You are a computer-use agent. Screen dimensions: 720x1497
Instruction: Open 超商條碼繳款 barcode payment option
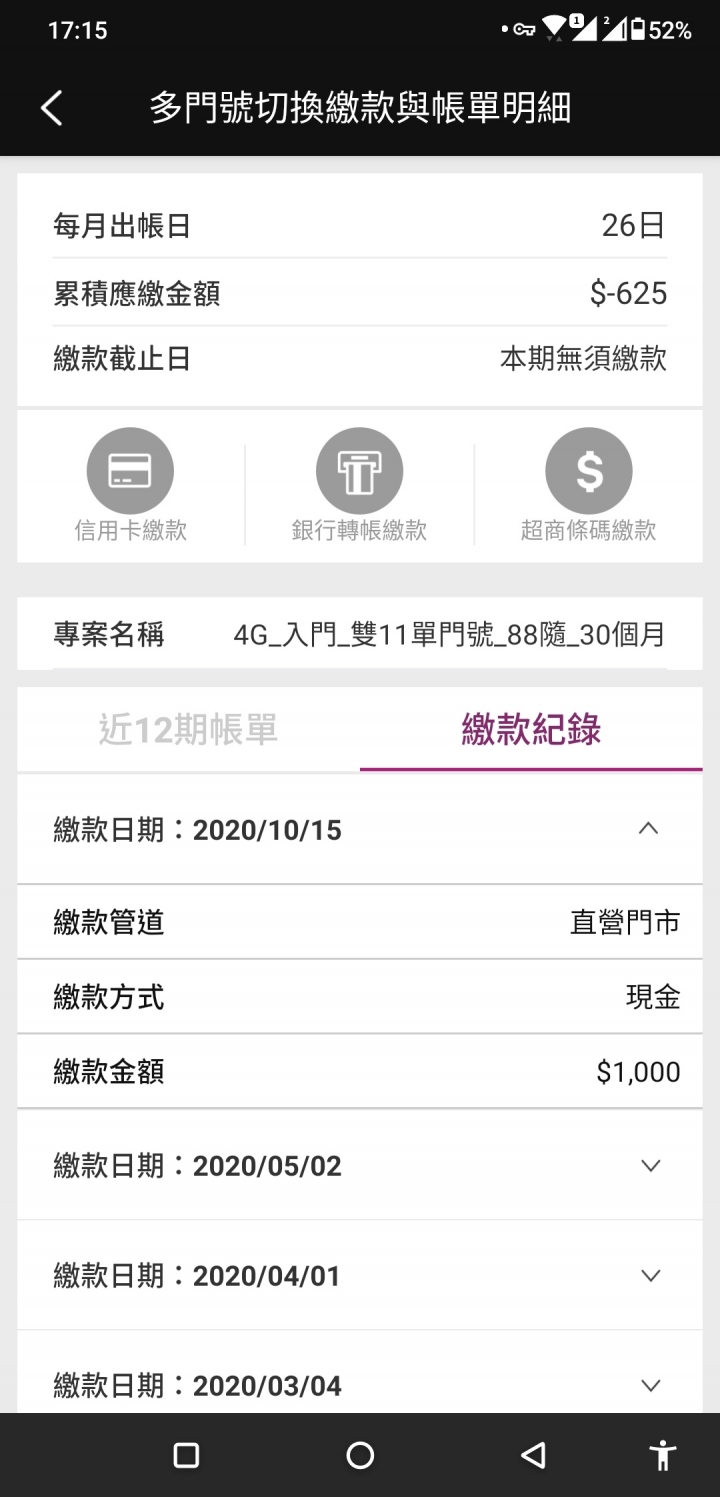pyautogui.click(x=588, y=486)
